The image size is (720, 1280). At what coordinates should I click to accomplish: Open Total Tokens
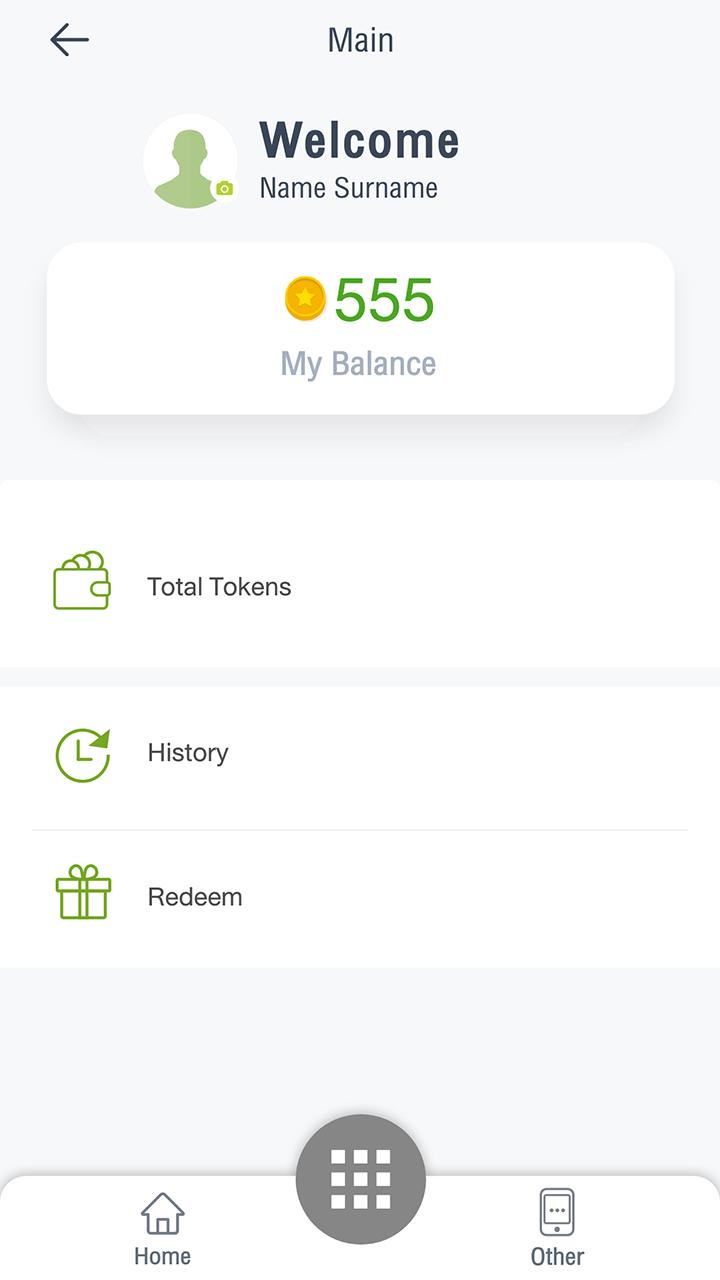coord(360,585)
